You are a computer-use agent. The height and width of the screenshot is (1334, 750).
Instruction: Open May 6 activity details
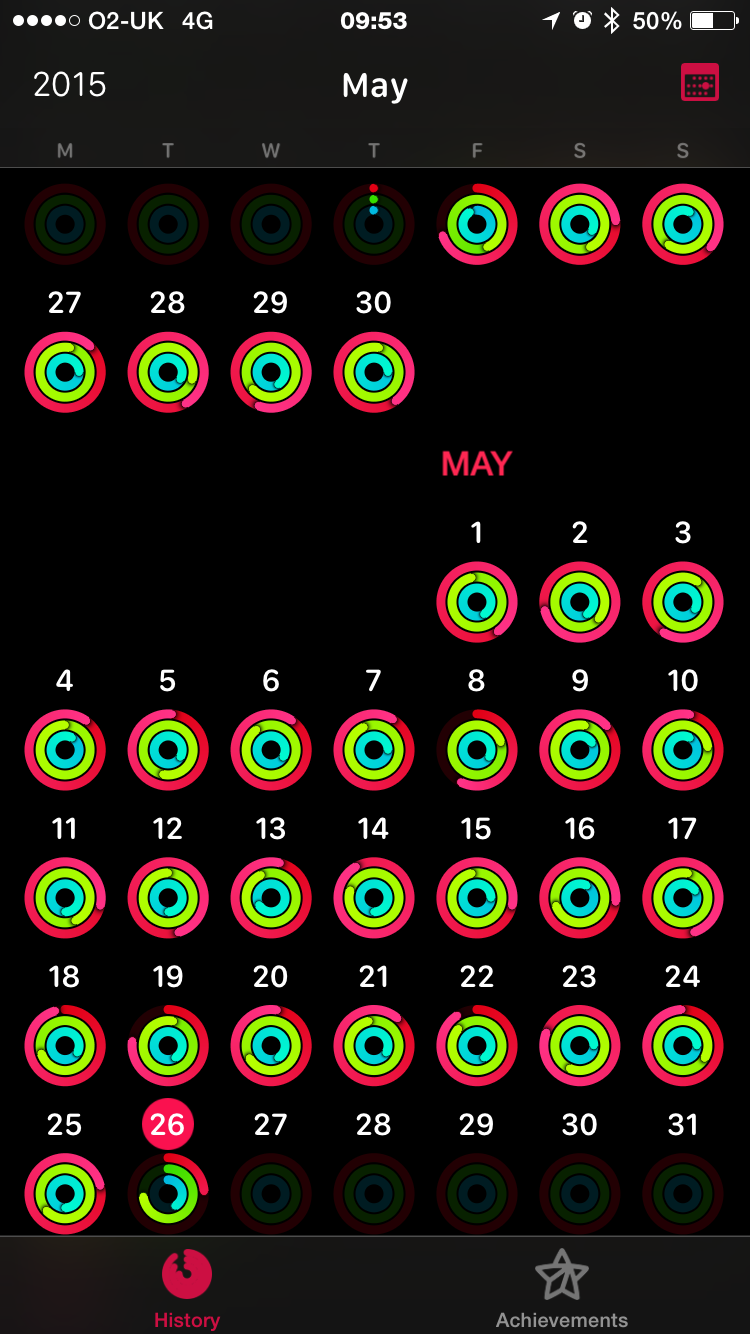tap(271, 750)
